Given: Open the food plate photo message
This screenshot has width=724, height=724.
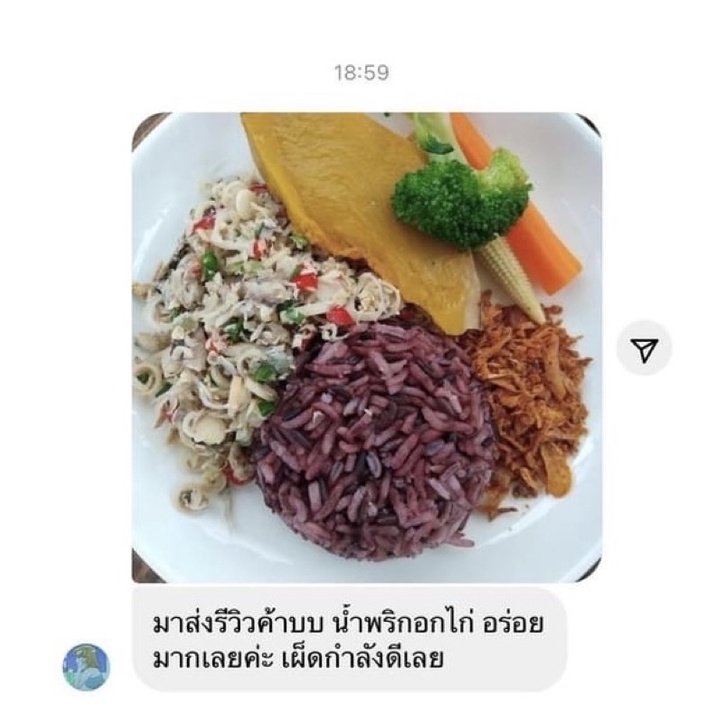Looking at the screenshot, I should (366, 347).
